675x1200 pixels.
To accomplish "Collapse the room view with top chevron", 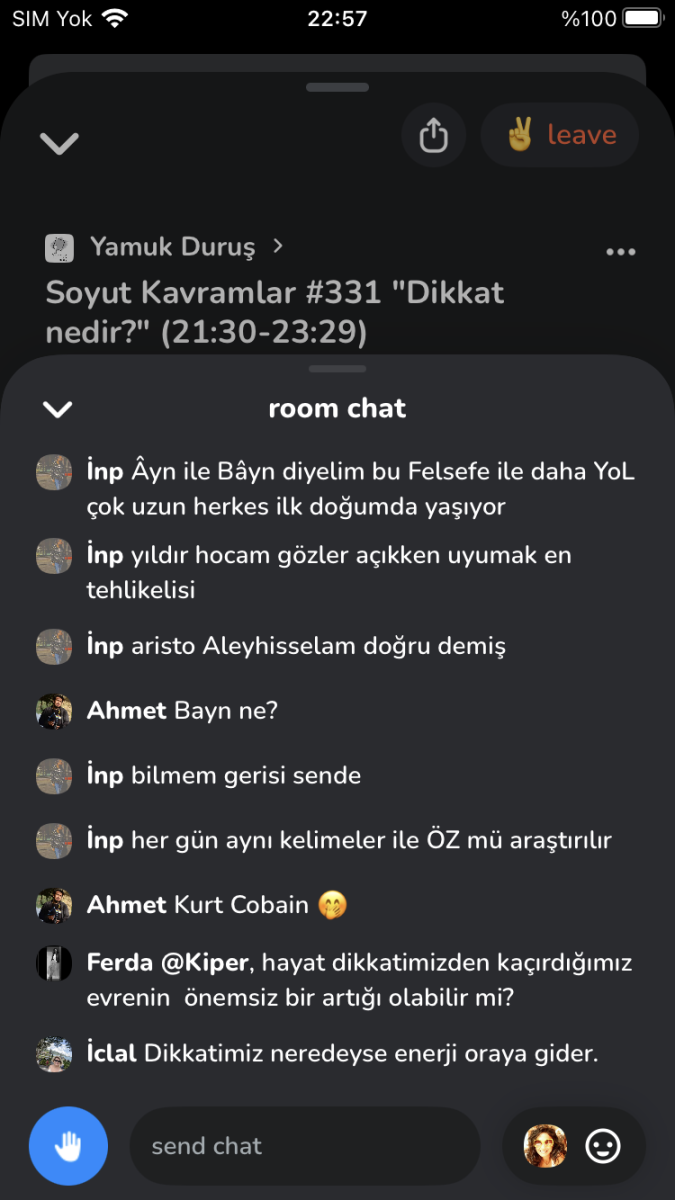I will (59, 143).
